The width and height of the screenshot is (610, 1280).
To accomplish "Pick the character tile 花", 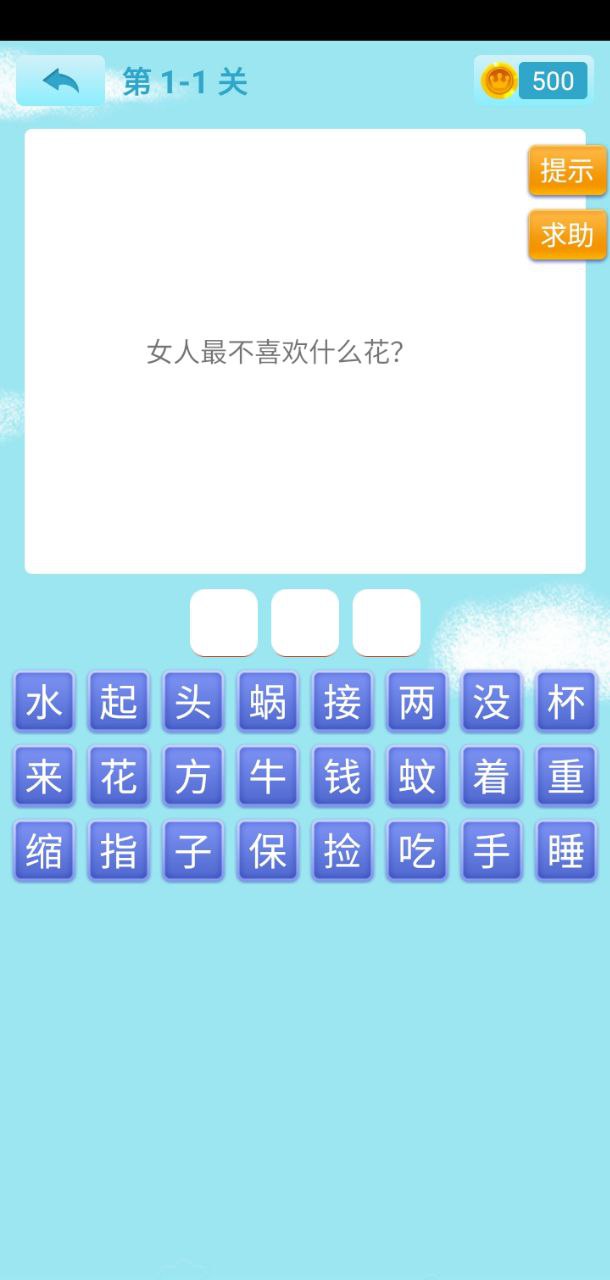I will 118,777.
